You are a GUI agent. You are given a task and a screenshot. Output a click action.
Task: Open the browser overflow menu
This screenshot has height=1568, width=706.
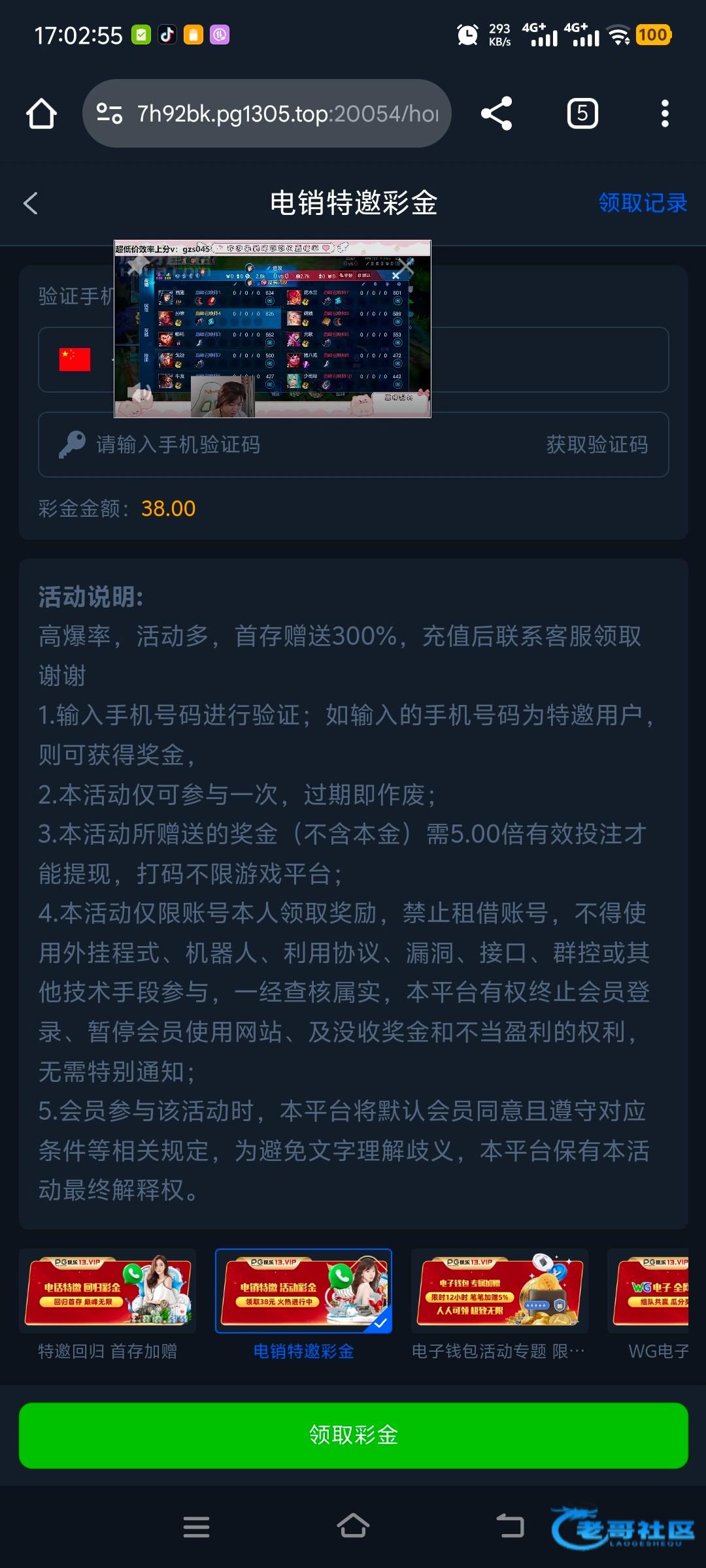click(x=665, y=114)
